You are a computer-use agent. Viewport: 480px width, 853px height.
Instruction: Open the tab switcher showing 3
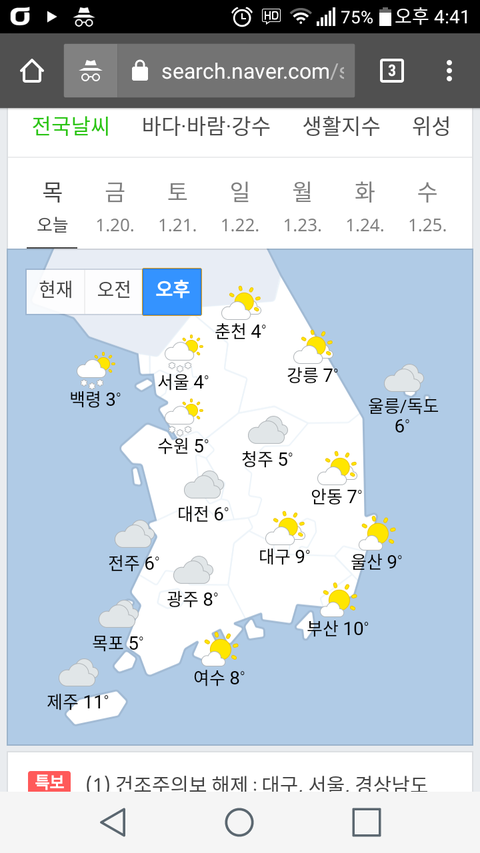click(392, 71)
